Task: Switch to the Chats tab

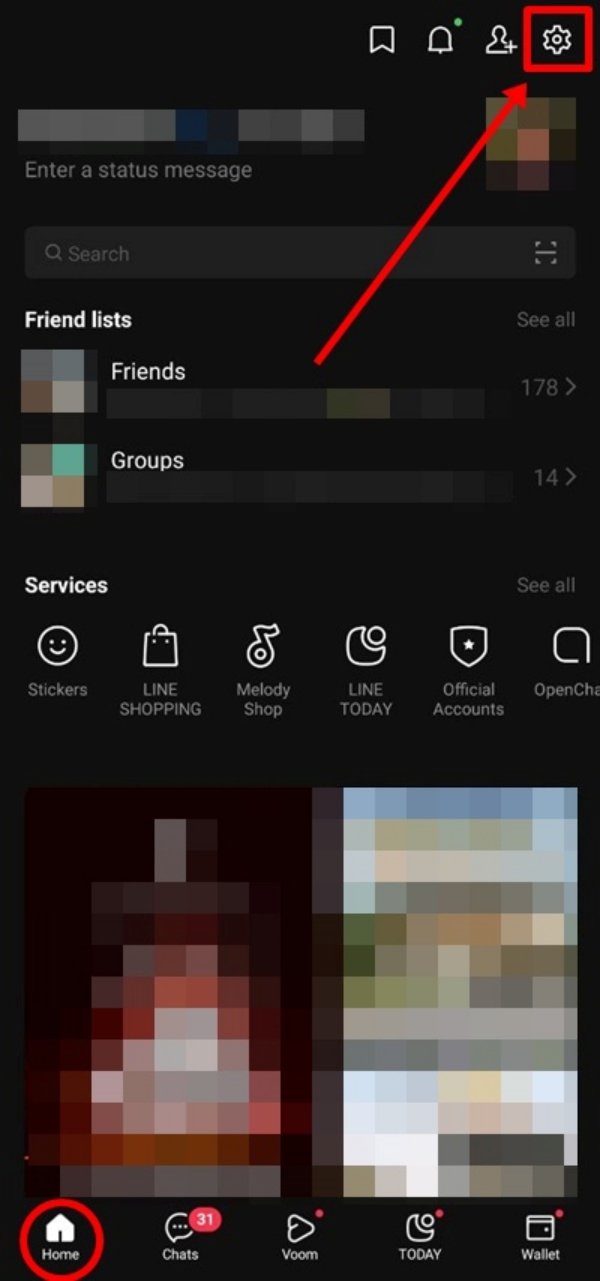Action: (181, 1236)
